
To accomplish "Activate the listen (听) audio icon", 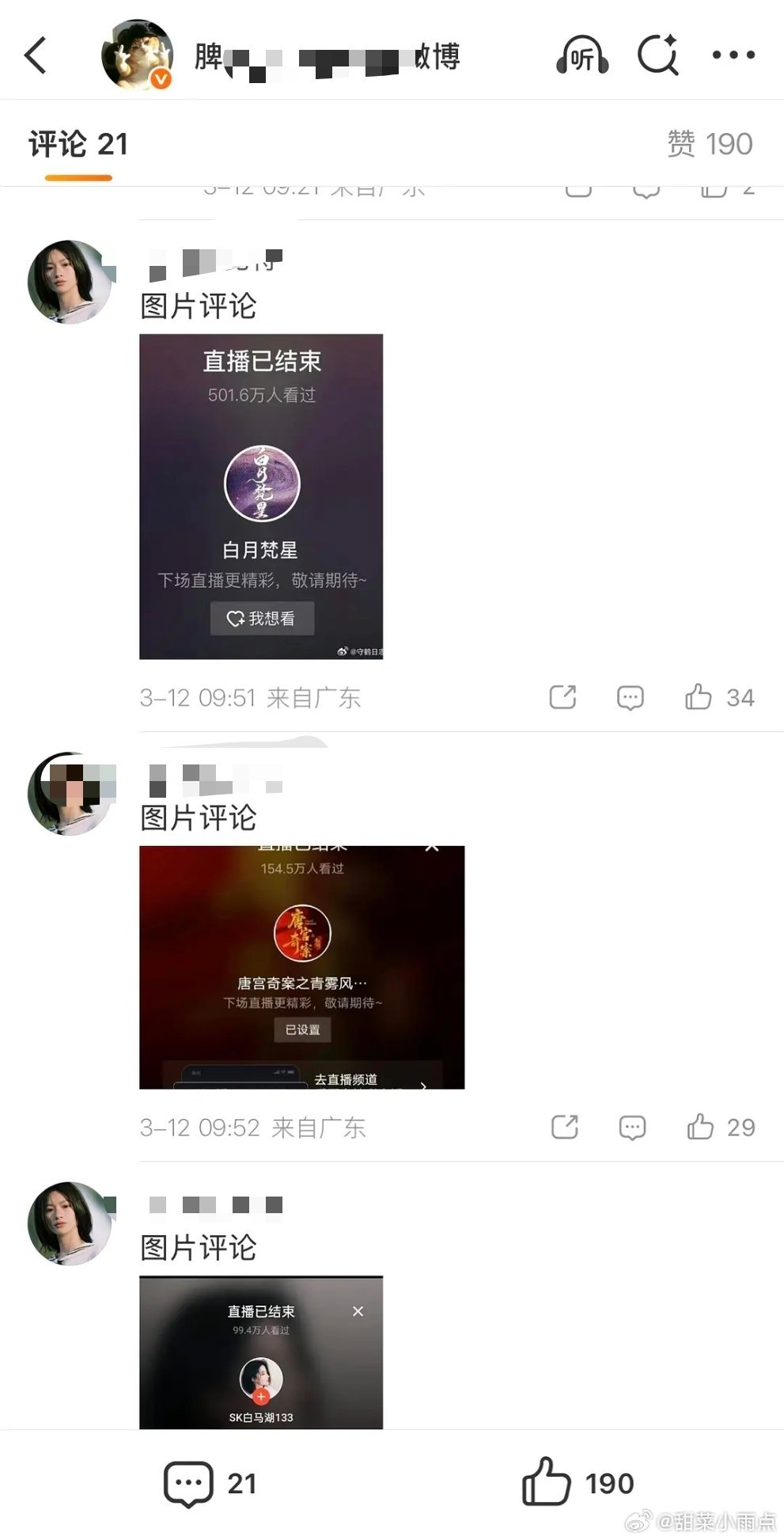I will click(581, 55).
